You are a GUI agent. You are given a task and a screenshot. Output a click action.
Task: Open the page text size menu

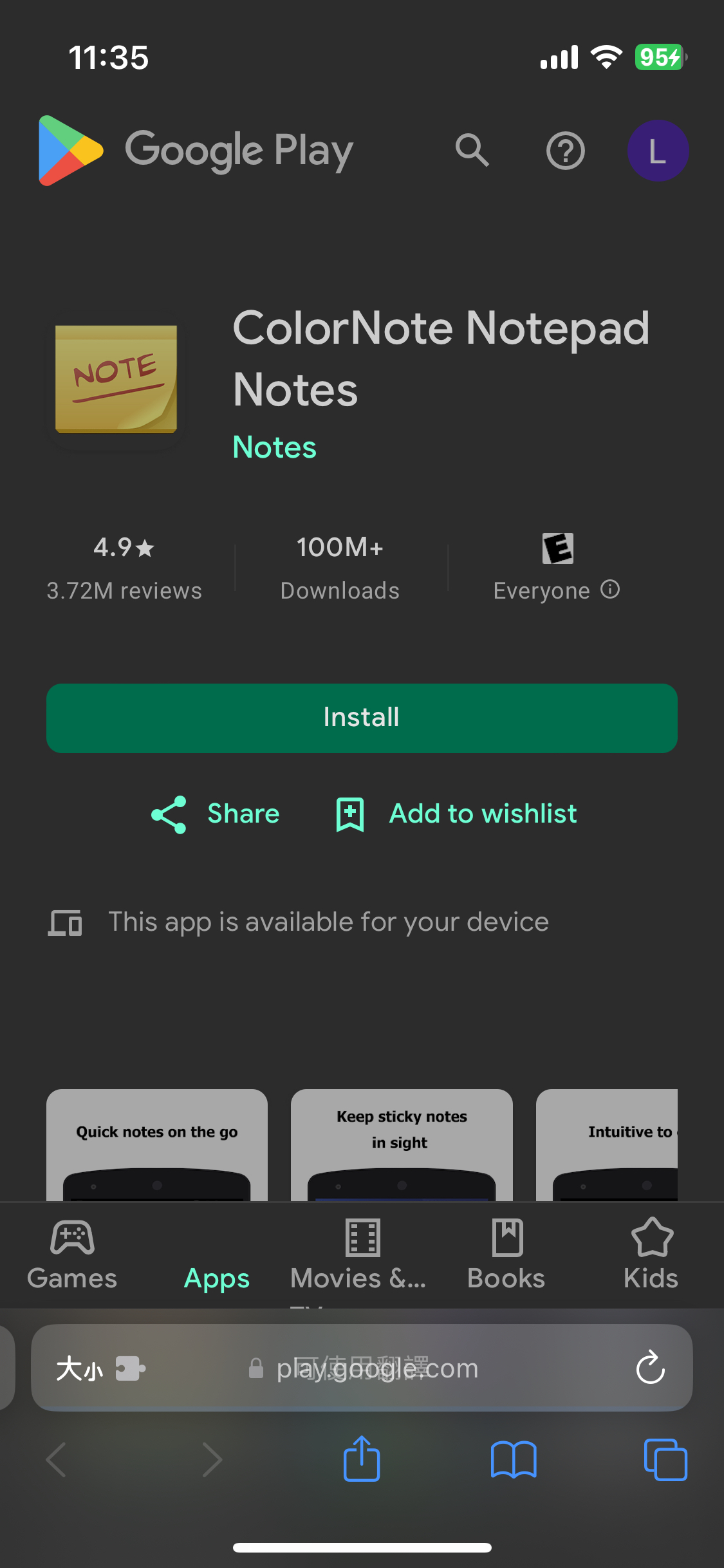[x=79, y=1368]
